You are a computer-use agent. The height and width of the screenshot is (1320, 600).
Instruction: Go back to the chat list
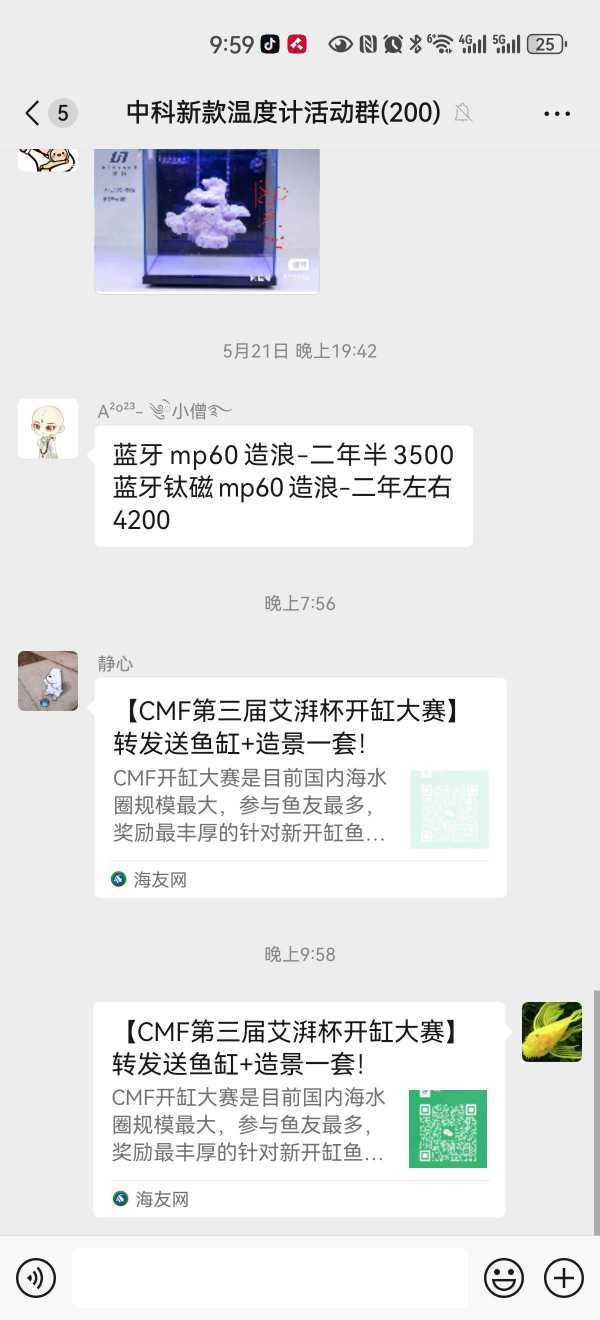point(33,113)
